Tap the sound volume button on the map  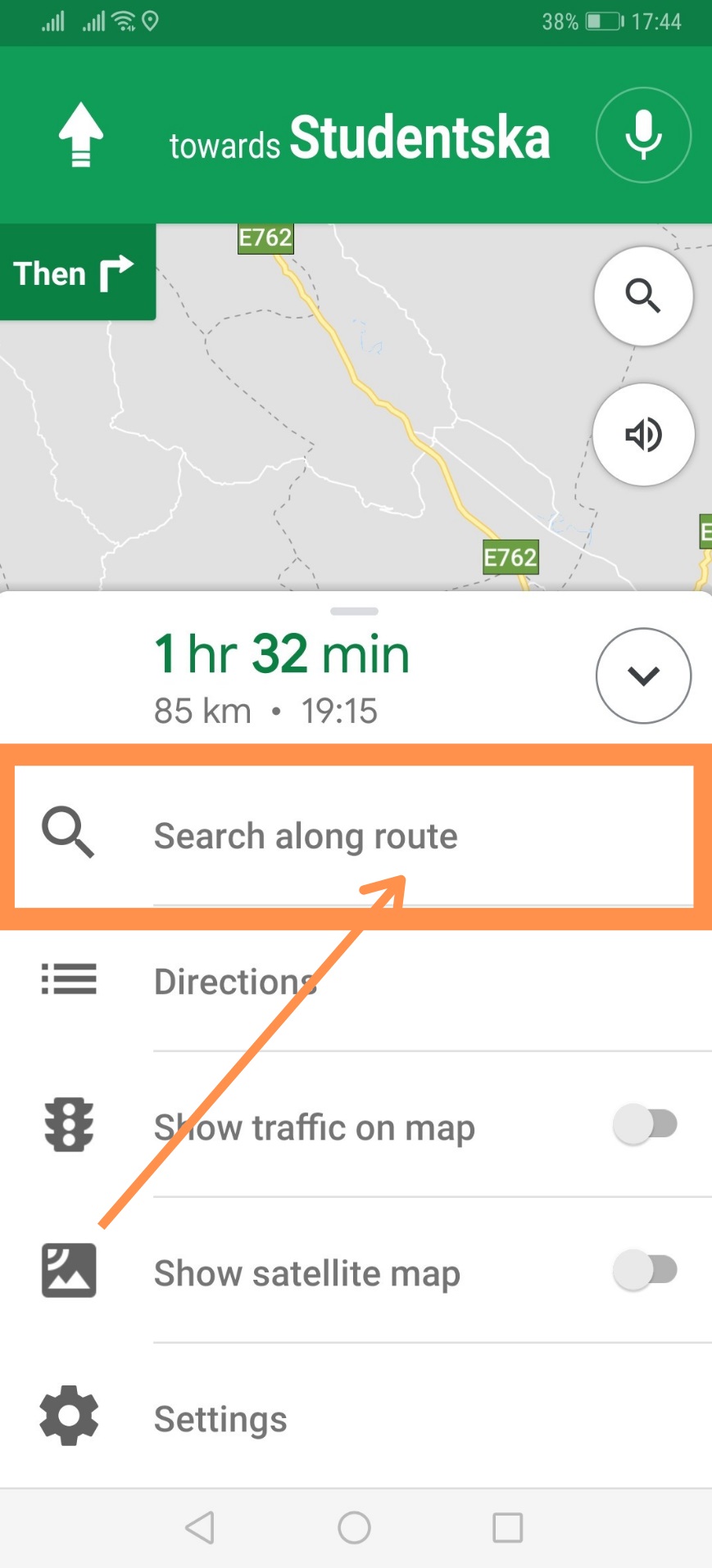point(643,435)
